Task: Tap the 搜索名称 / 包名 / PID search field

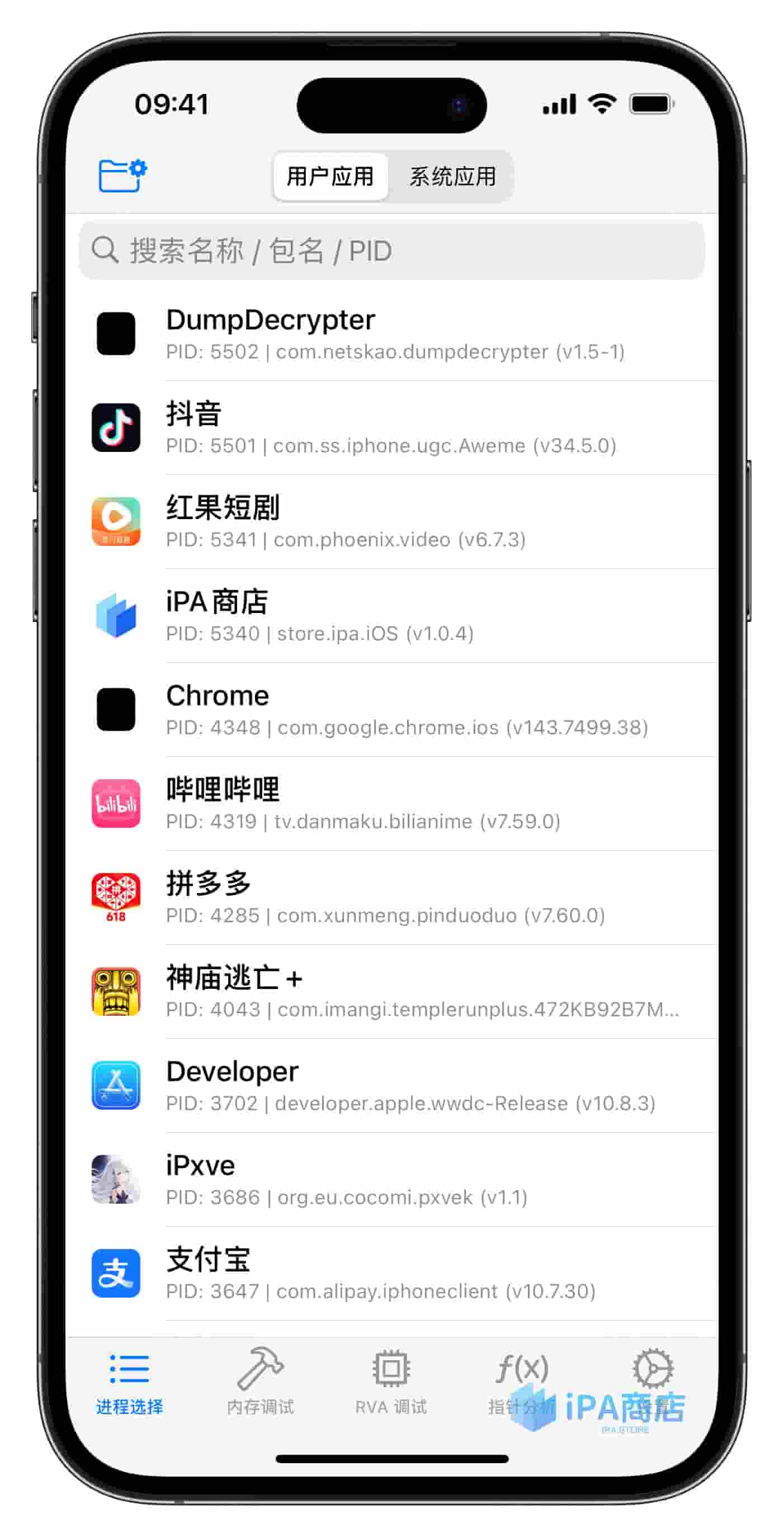Action: tap(391, 250)
